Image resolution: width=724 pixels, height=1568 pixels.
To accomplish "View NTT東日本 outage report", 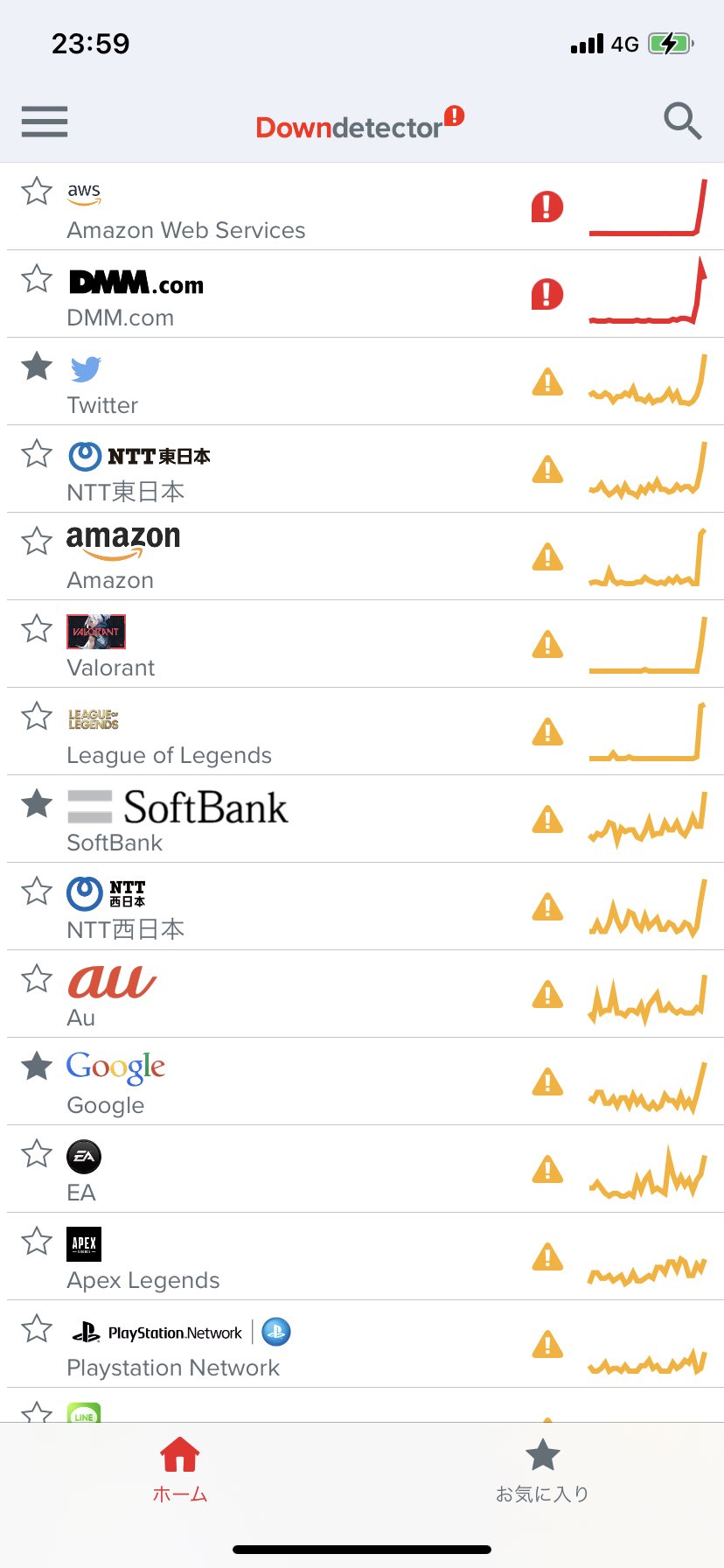I will pos(362,469).
